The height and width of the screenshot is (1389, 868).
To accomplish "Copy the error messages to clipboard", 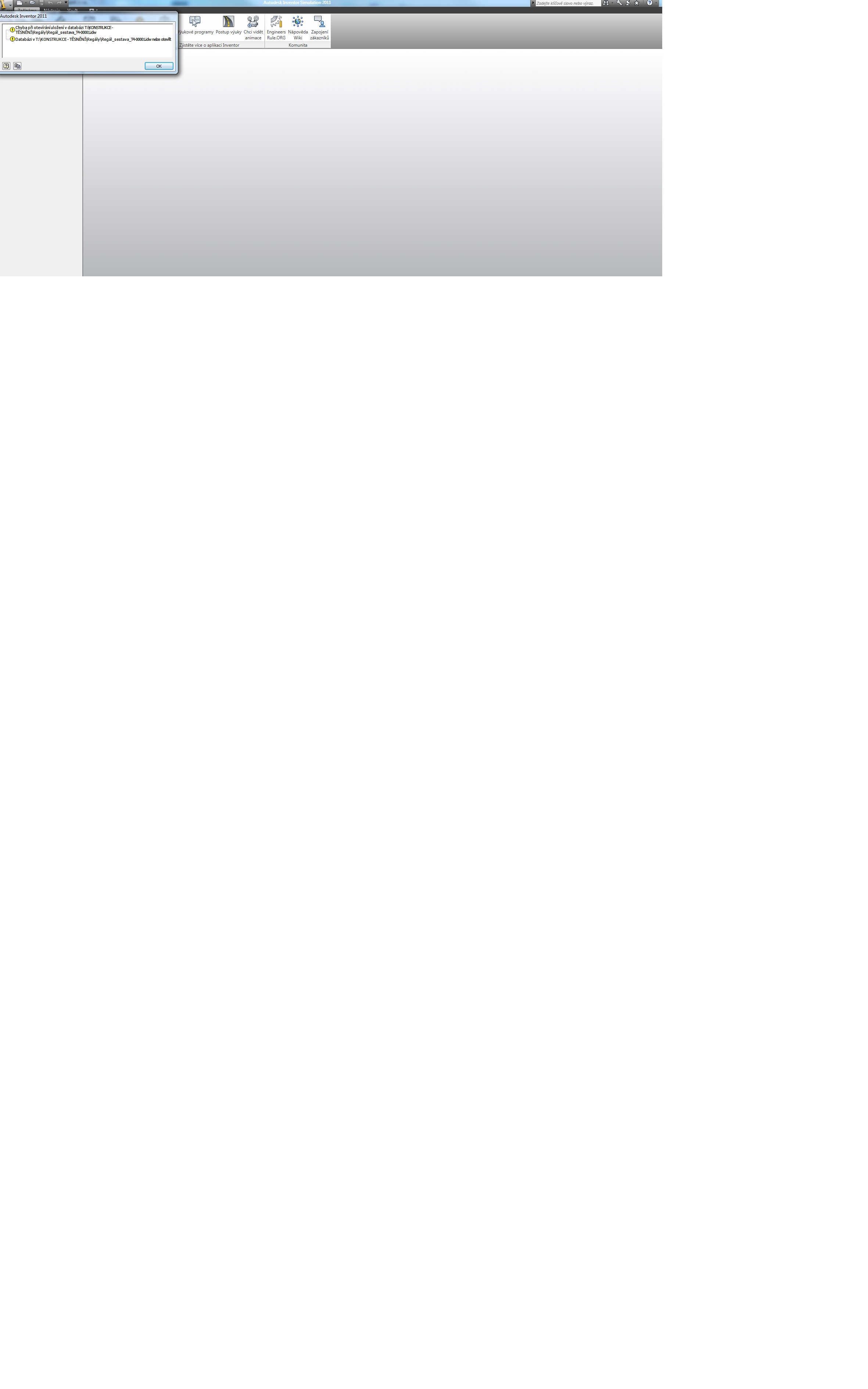I will pos(17,66).
